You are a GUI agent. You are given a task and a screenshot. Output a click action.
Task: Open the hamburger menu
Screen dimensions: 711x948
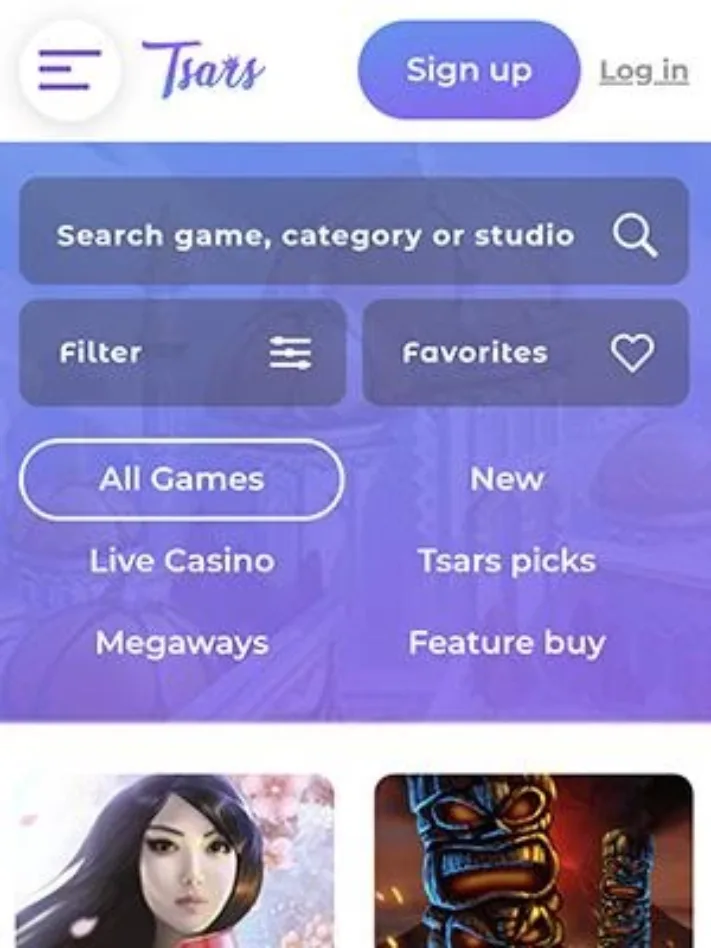tap(69, 71)
